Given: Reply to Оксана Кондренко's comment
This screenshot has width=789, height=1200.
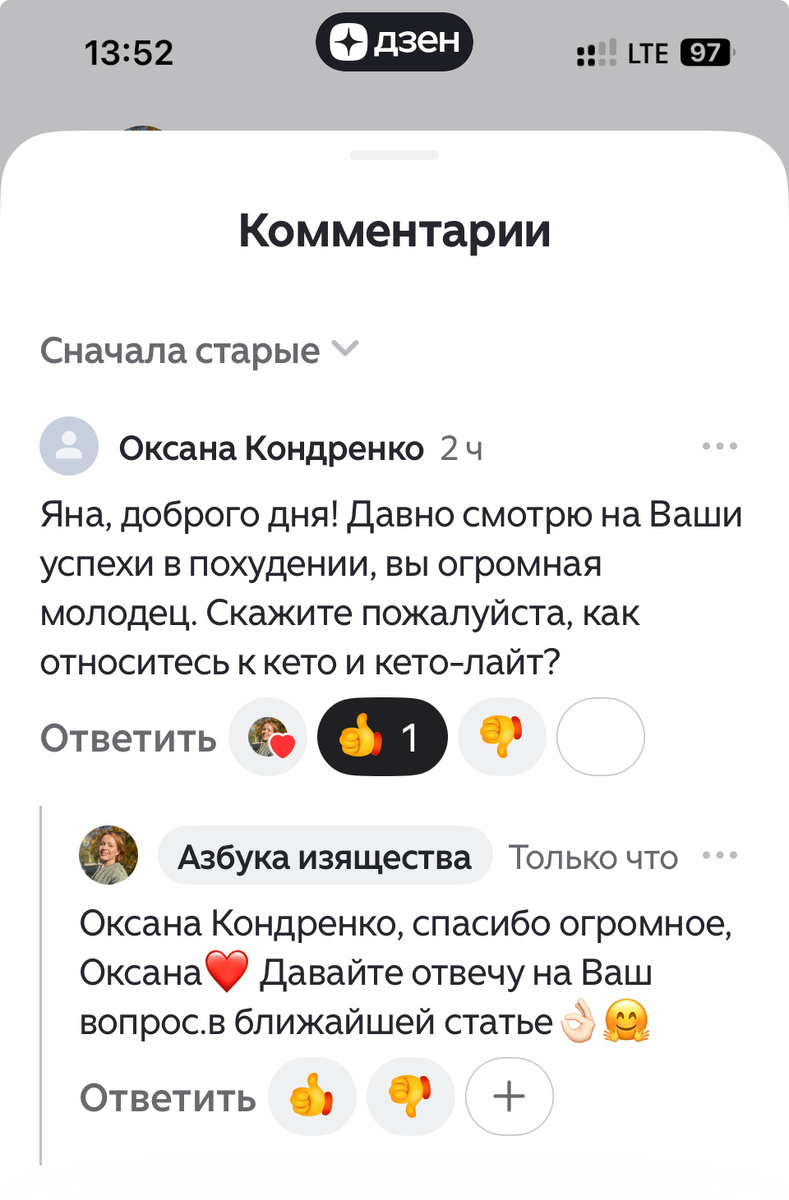Looking at the screenshot, I should click(128, 738).
